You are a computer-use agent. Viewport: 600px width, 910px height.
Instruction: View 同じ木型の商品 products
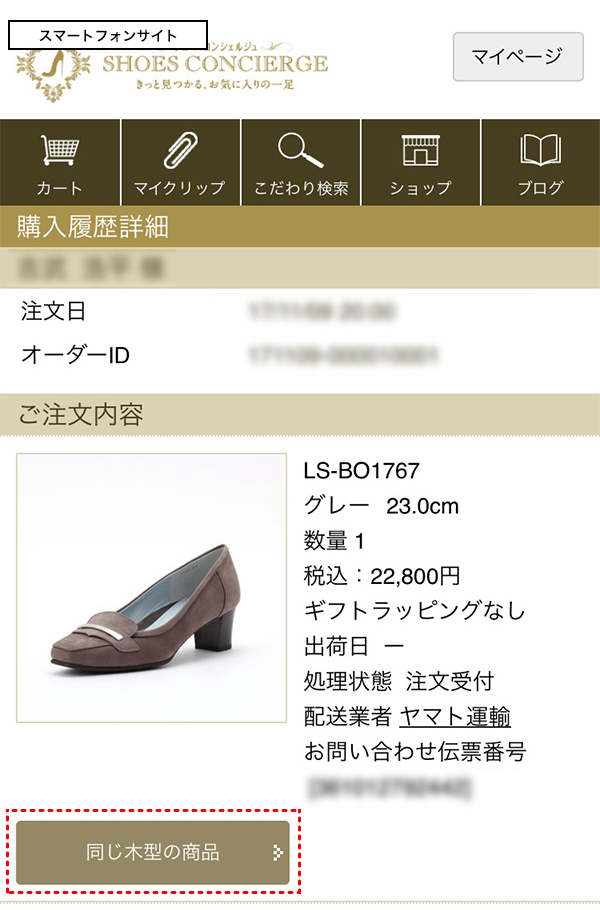pyautogui.click(x=153, y=853)
